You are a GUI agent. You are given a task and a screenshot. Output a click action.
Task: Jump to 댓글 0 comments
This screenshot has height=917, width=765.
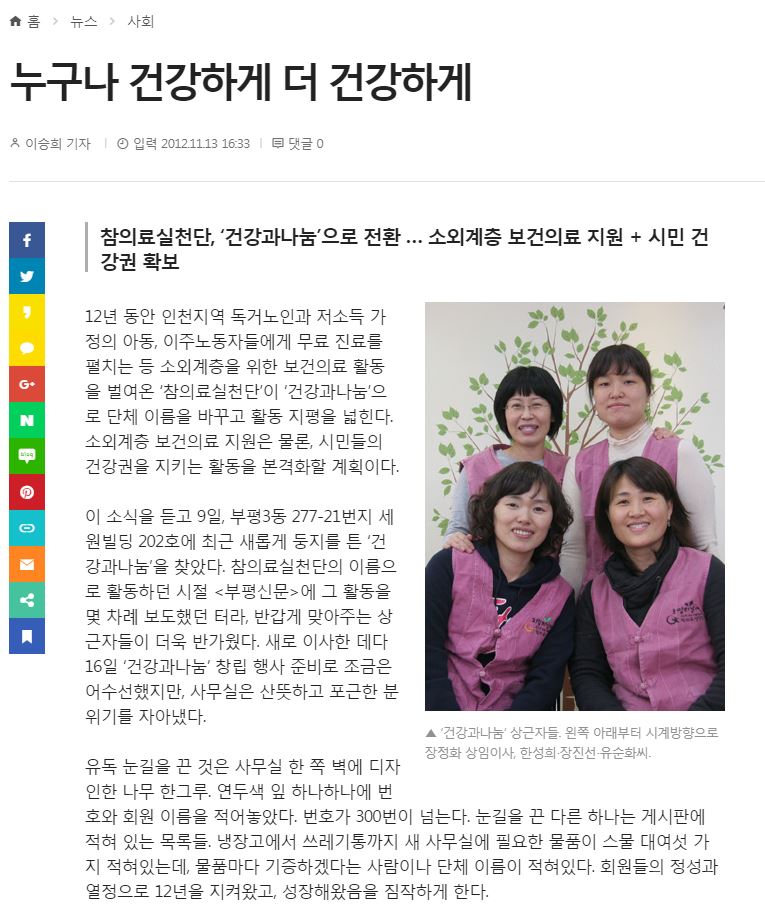(305, 144)
